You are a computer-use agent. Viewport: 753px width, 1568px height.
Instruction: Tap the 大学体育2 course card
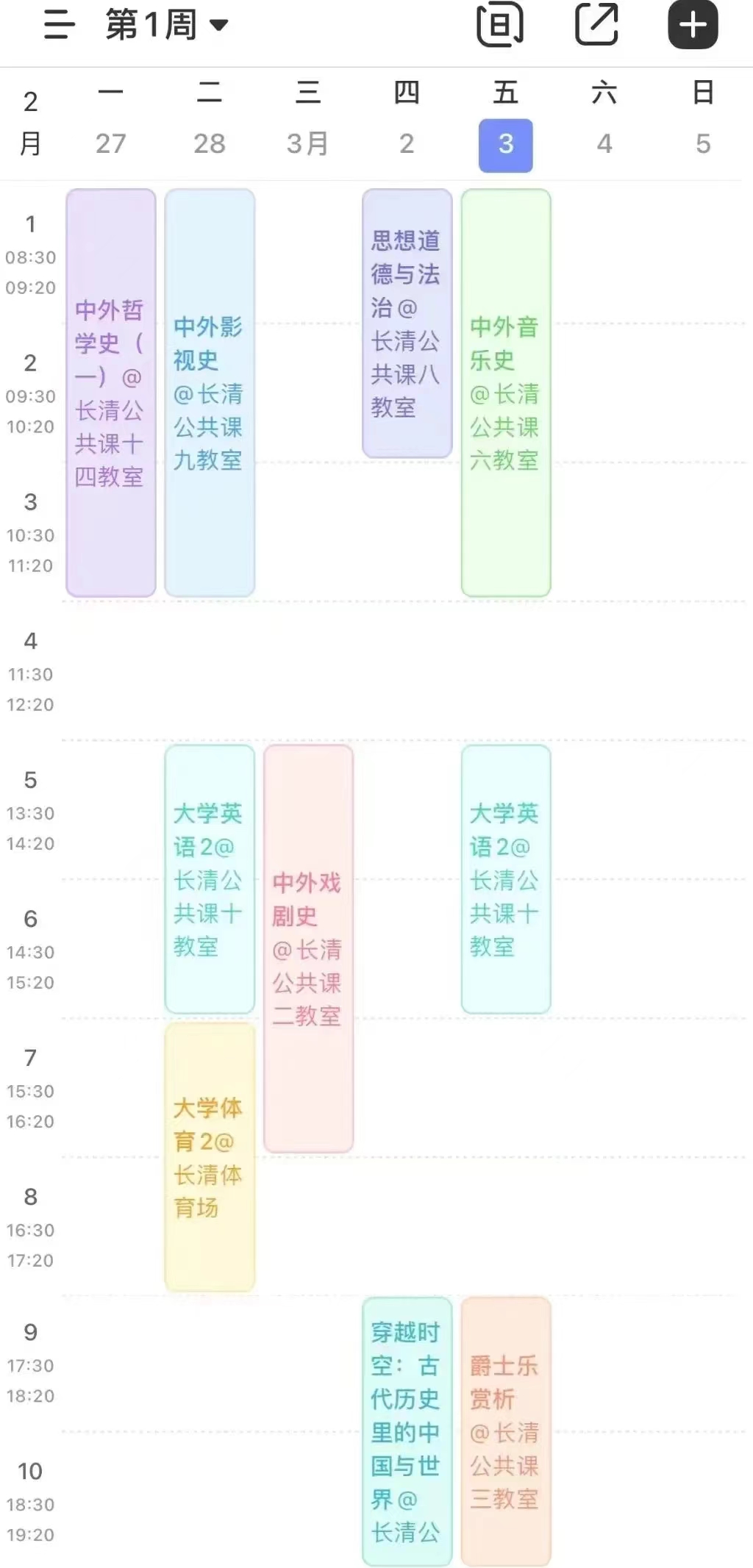click(210, 1157)
